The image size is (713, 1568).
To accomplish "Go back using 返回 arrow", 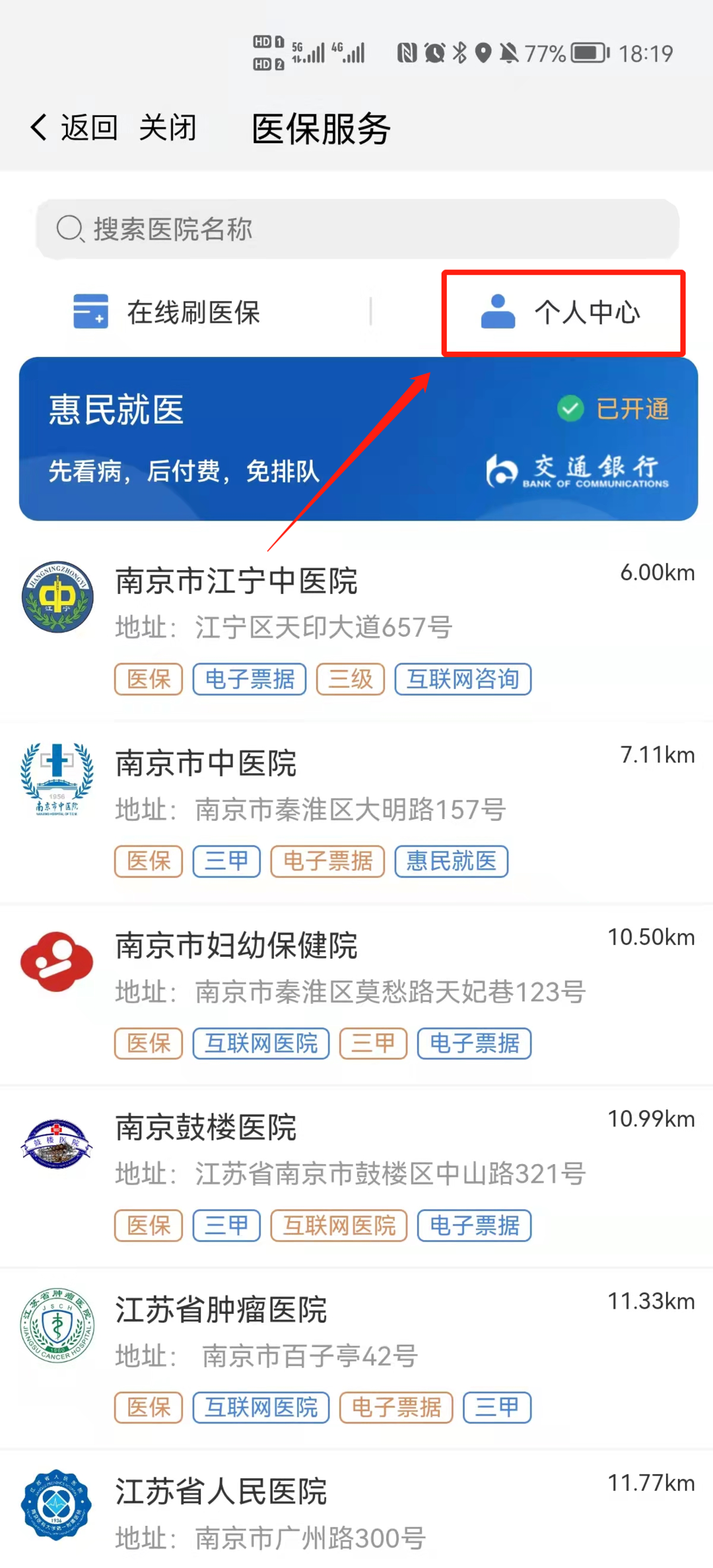I will [x=74, y=127].
